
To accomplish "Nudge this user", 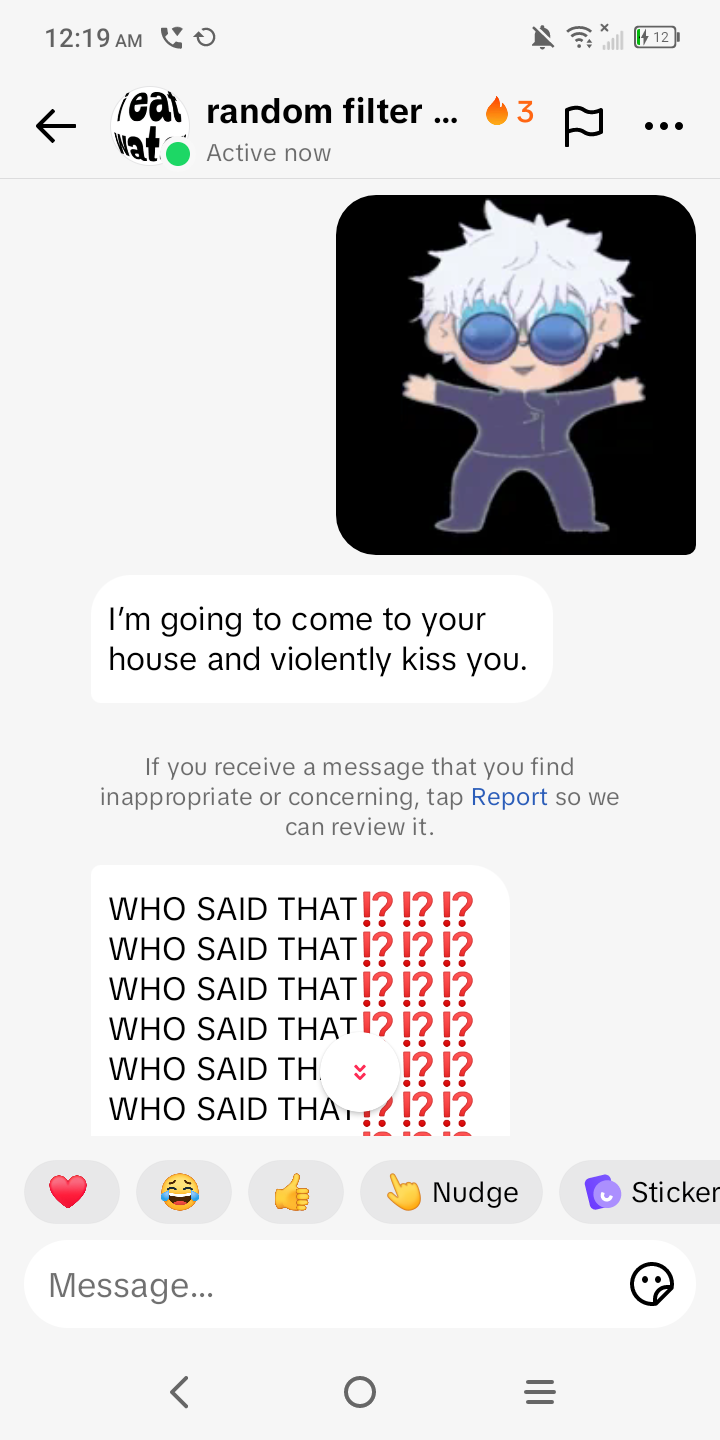I will click(x=451, y=1191).
